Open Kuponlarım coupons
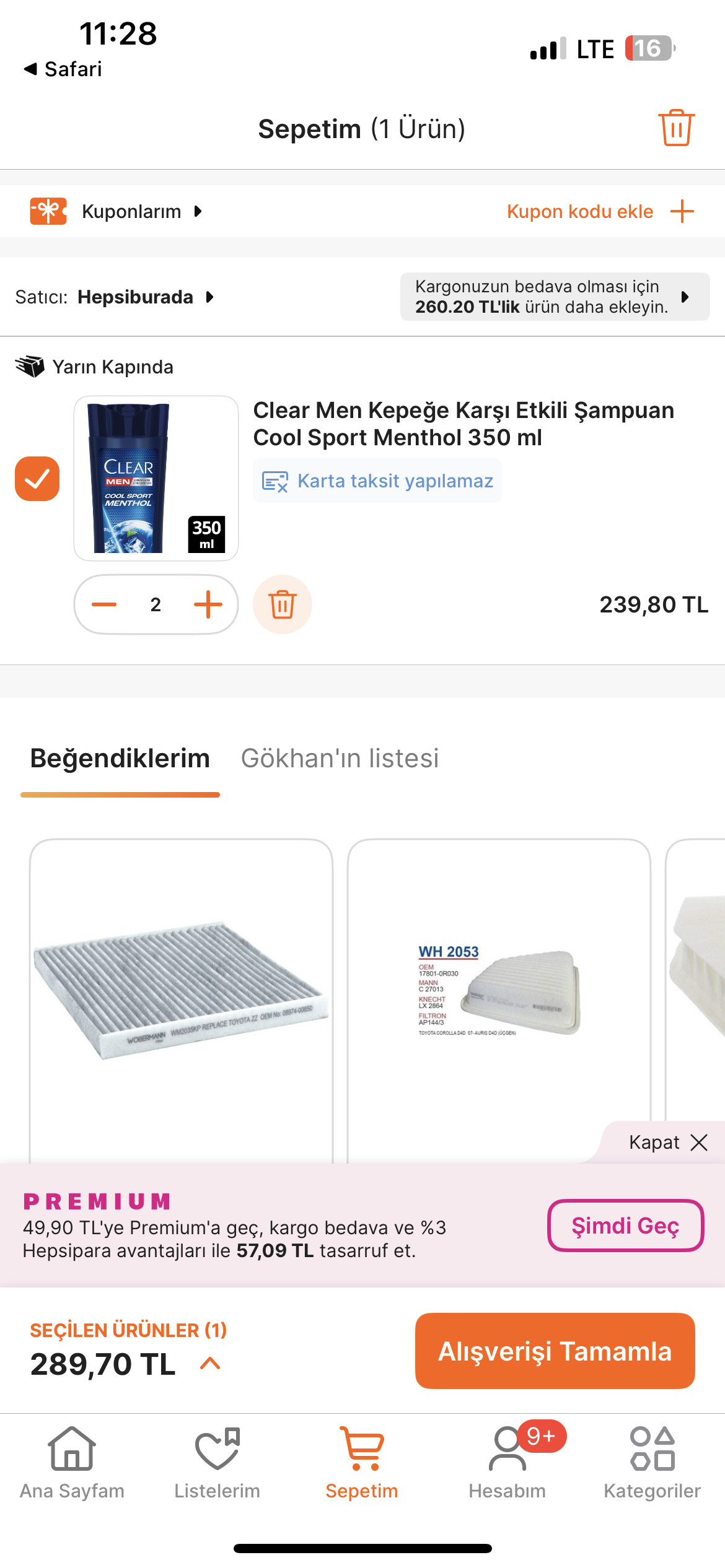The image size is (725, 1568). point(131,212)
